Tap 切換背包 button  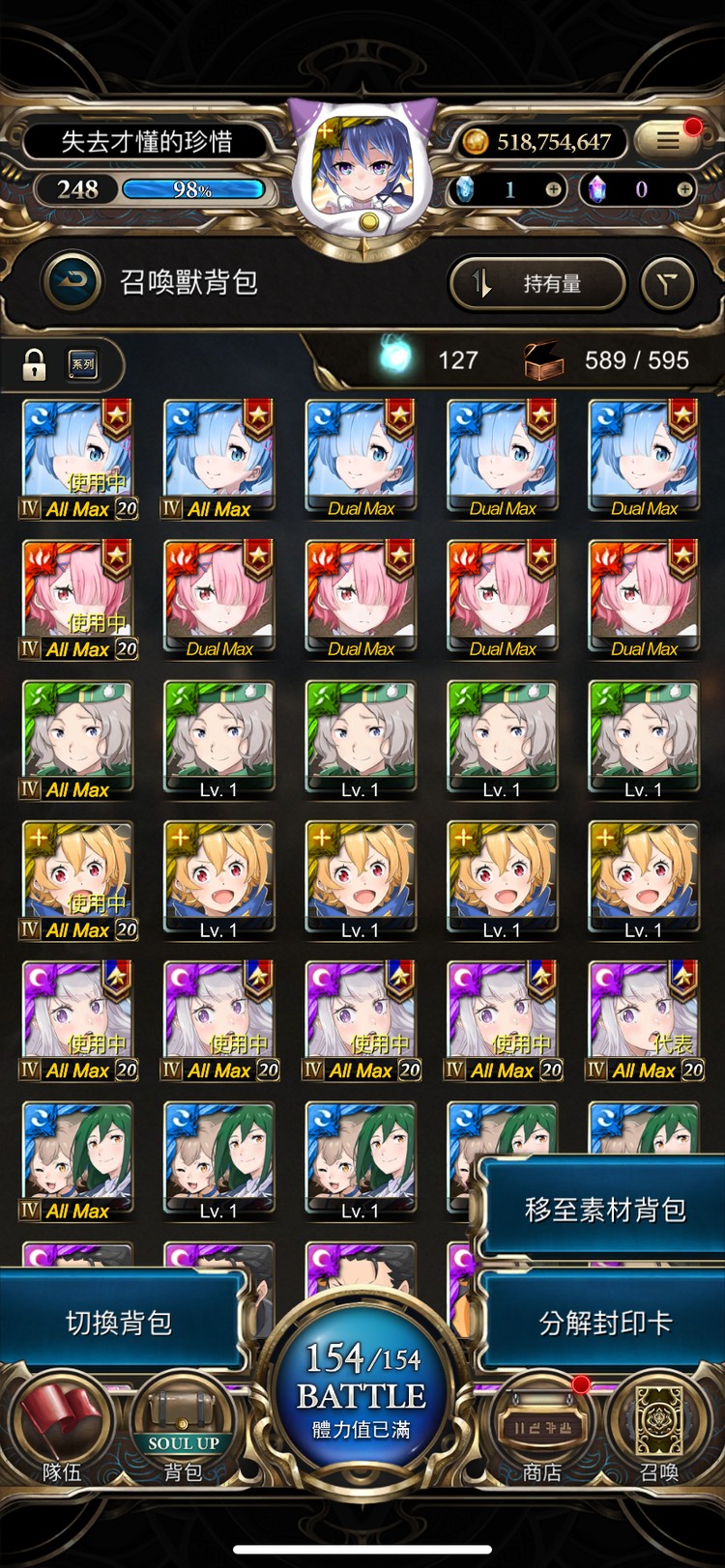click(x=119, y=1323)
